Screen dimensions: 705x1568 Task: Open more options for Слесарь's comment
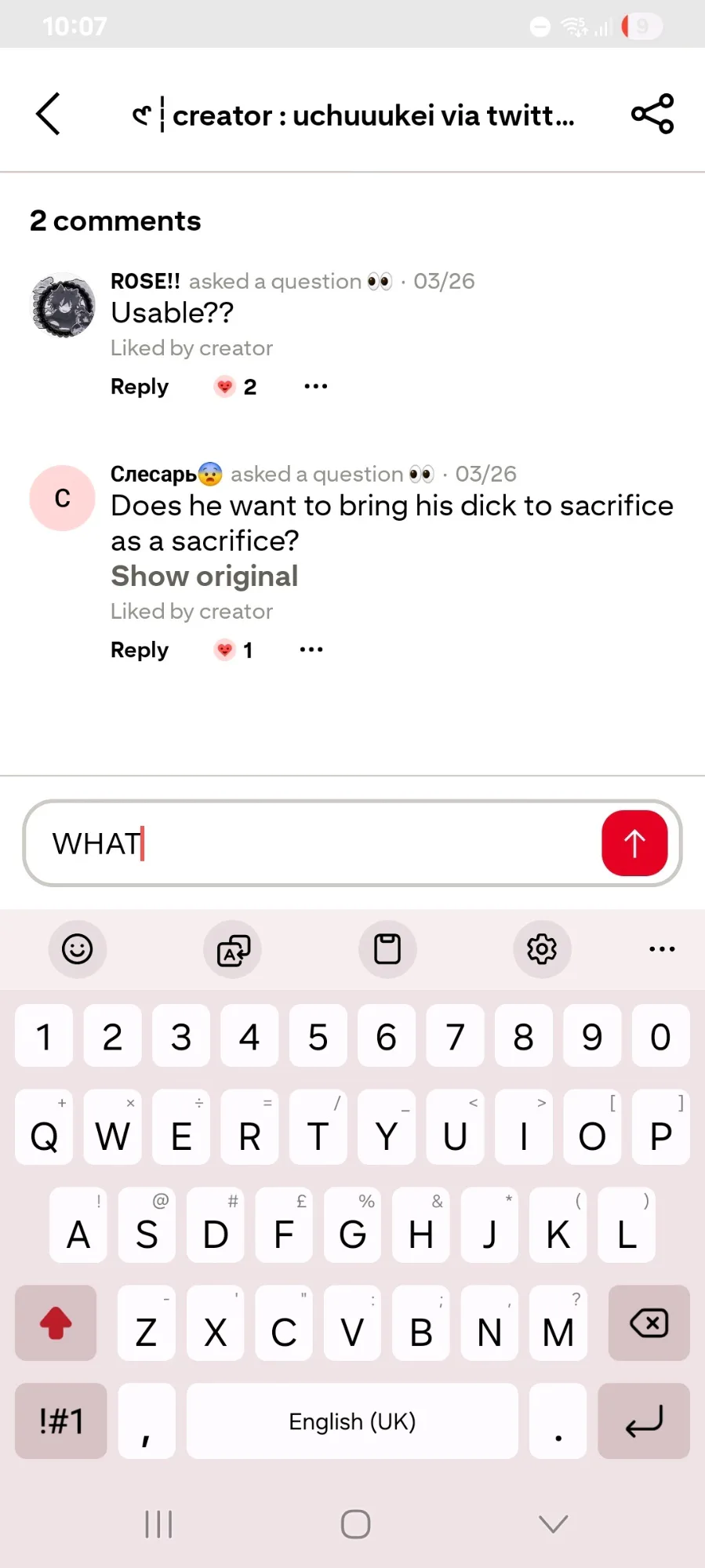pos(311,650)
